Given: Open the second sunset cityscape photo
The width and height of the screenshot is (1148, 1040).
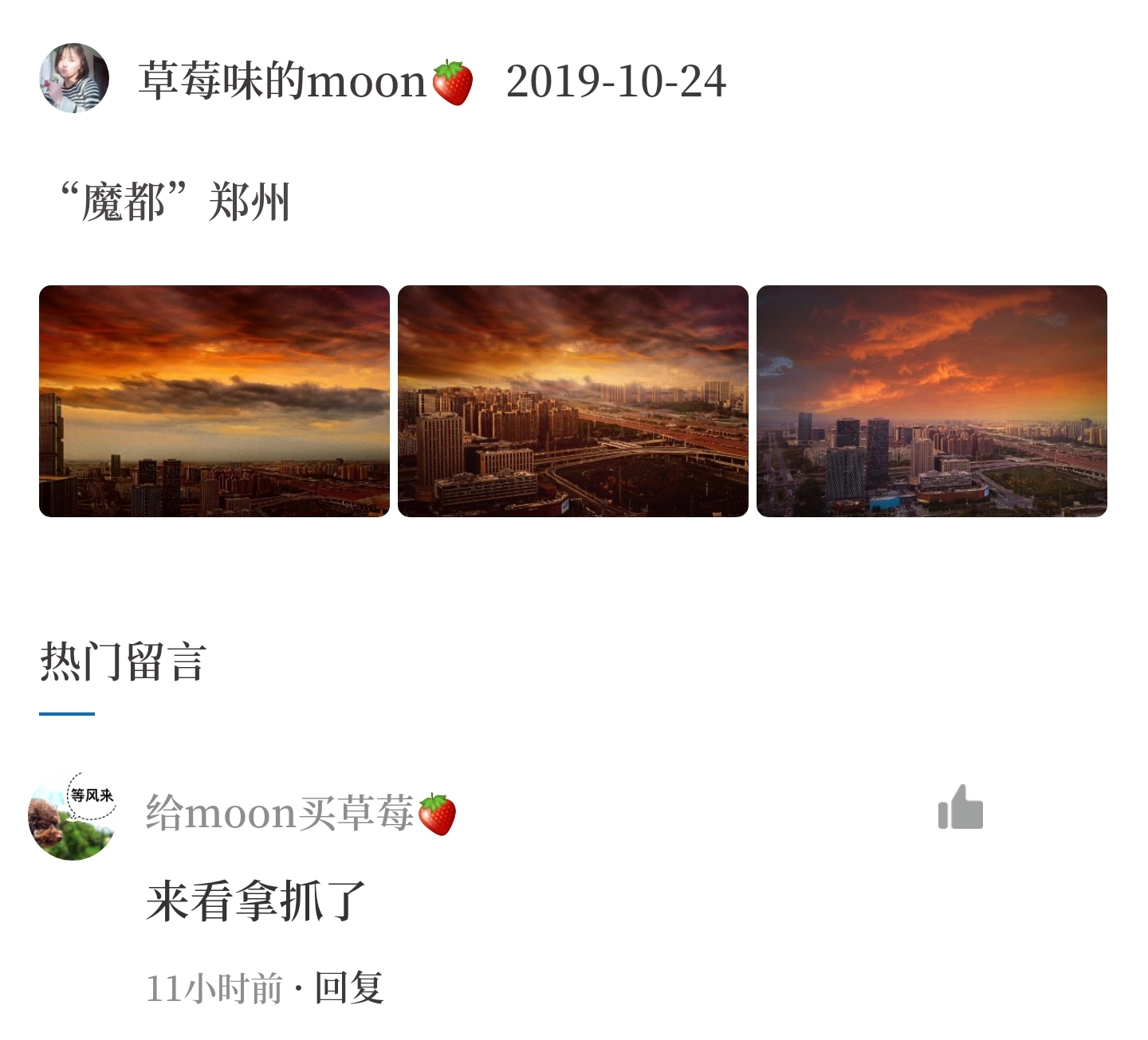Looking at the screenshot, I should [x=572, y=401].
